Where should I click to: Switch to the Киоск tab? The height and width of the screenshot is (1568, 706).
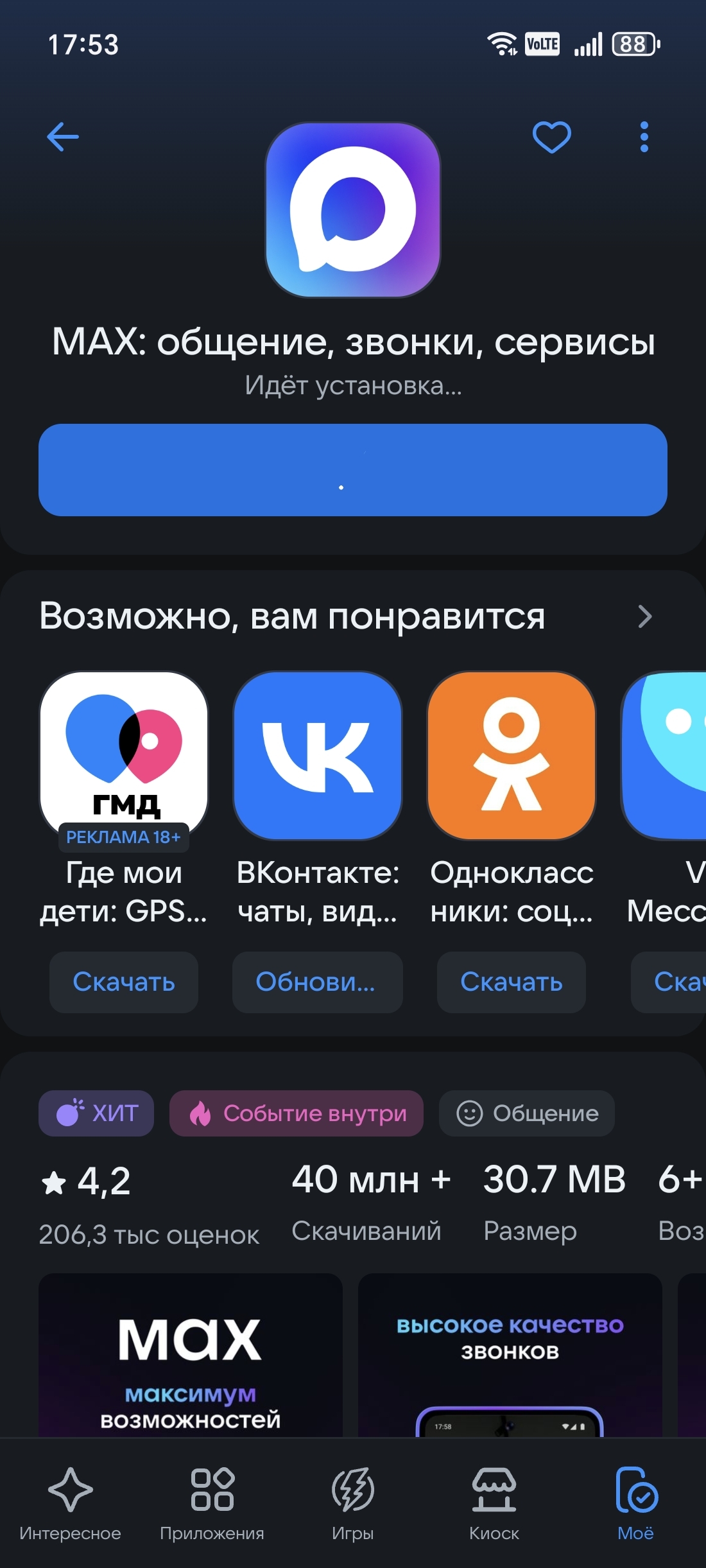point(494,1504)
